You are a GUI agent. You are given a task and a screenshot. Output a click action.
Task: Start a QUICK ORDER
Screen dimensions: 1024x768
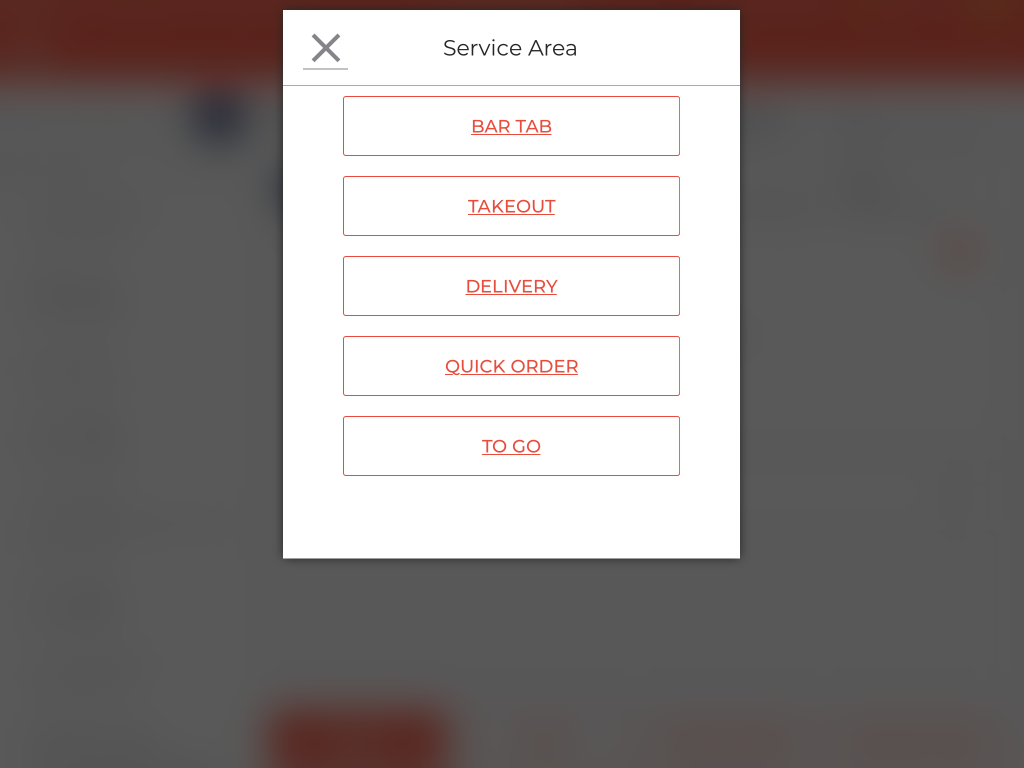pyautogui.click(x=511, y=366)
